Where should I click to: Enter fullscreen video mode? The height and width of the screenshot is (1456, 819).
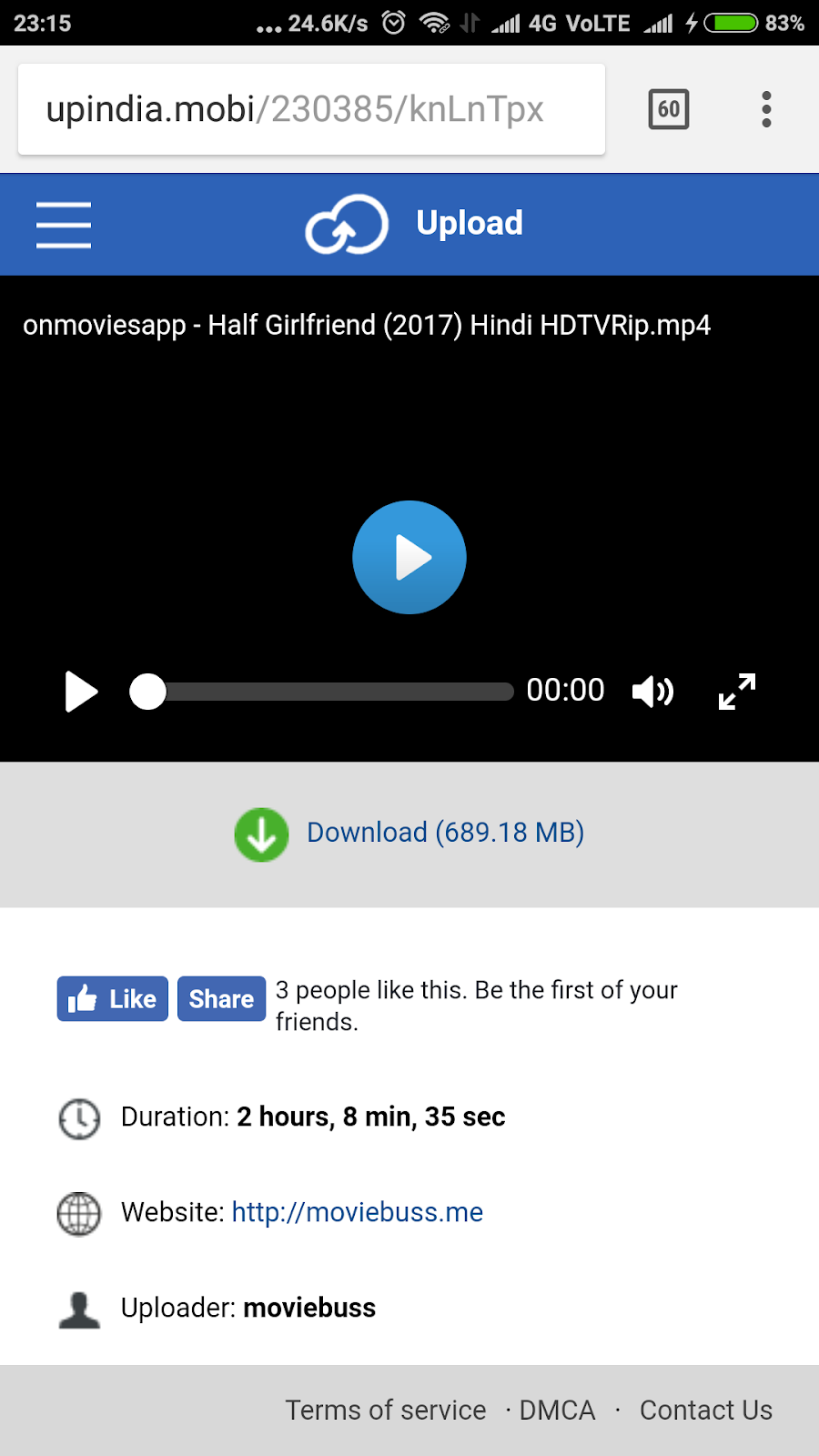[x=737, y=692]
